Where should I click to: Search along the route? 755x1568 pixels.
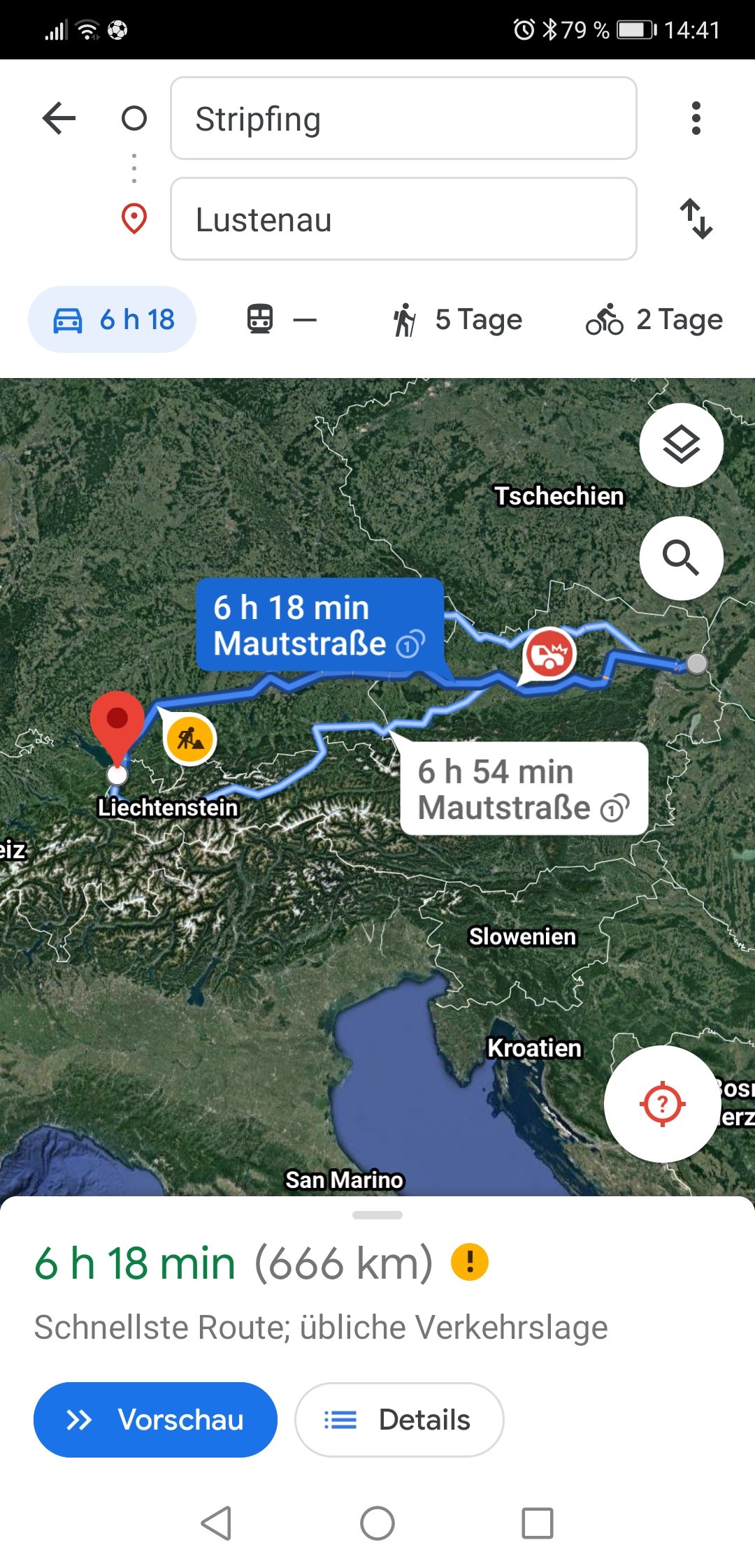coord(681,558)
